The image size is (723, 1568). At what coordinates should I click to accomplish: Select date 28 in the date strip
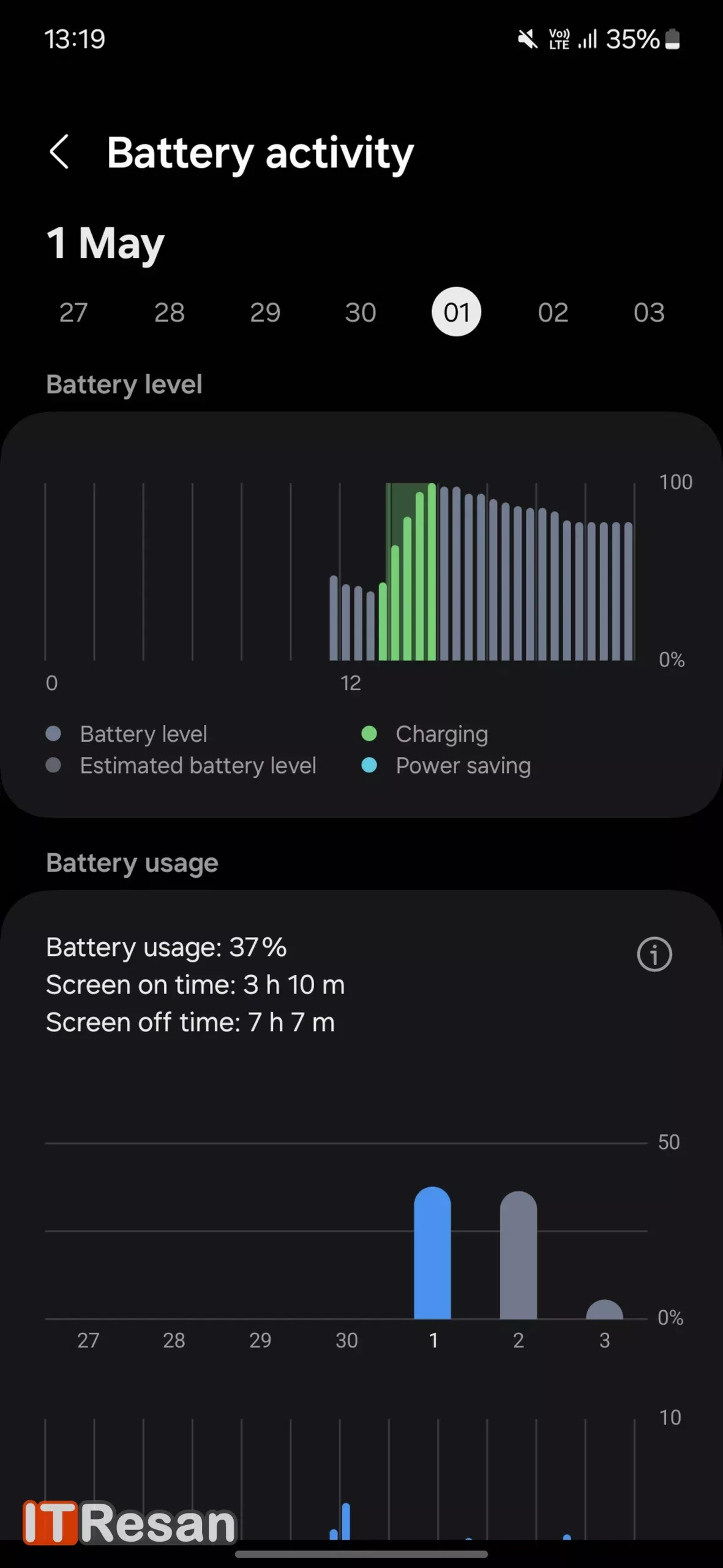tap(169, 312)
